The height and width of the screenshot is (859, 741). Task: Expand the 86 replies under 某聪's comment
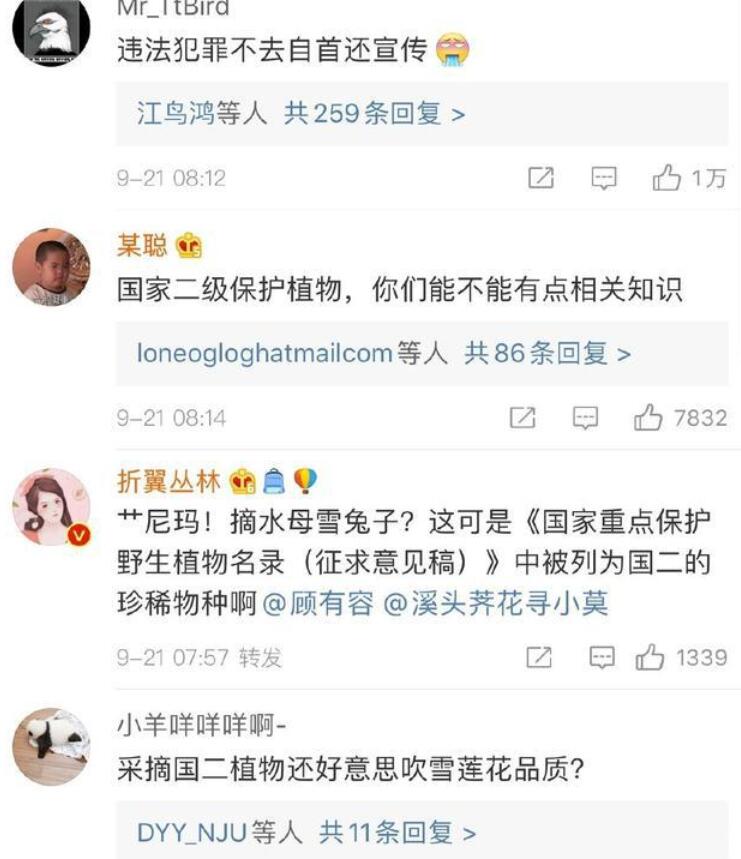(x=383, y=353)
